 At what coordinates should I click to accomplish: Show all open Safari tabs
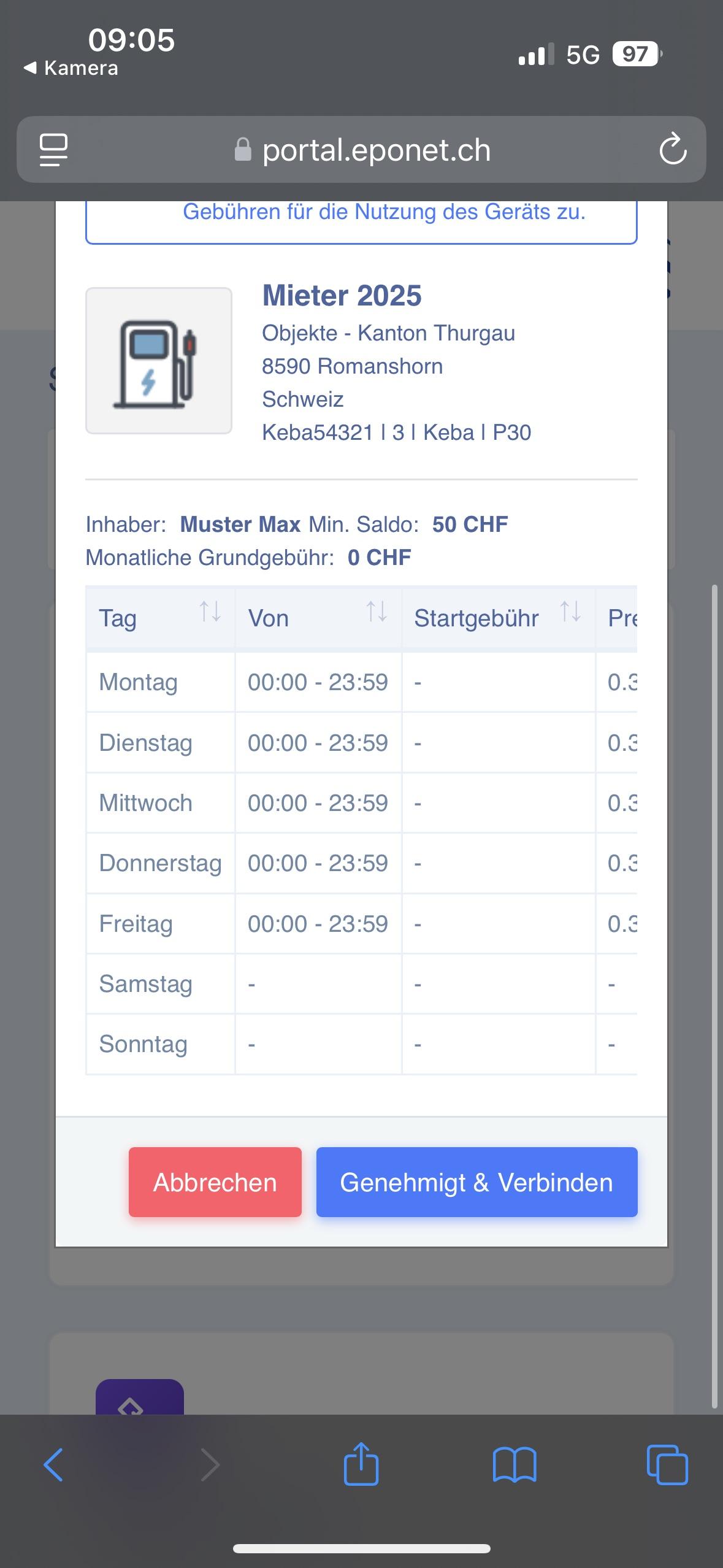pyautogui.click(x=667, y=1465)
